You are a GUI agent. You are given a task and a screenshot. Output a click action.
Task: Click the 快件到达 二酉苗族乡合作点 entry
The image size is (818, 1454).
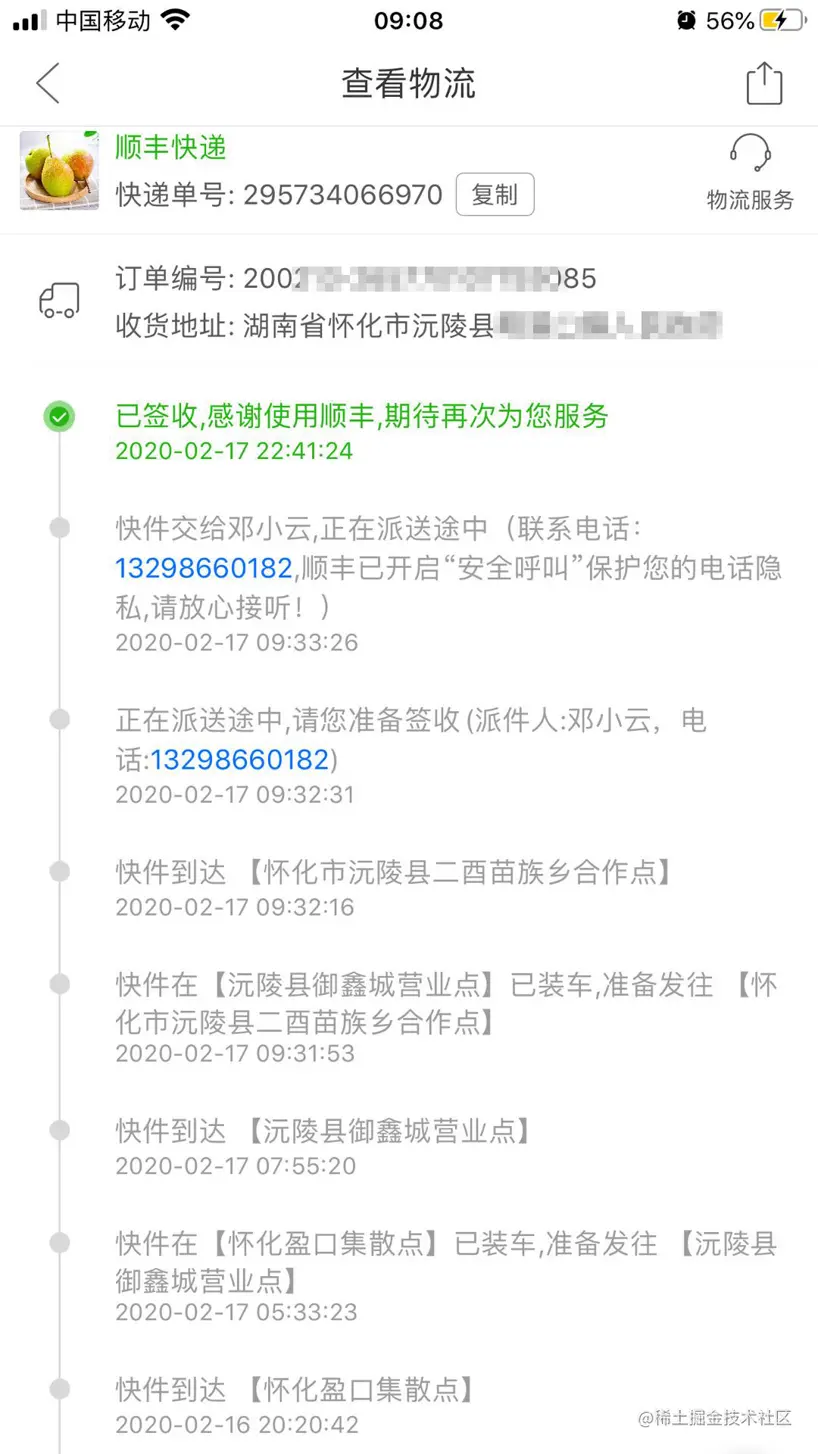pos(395,873)
